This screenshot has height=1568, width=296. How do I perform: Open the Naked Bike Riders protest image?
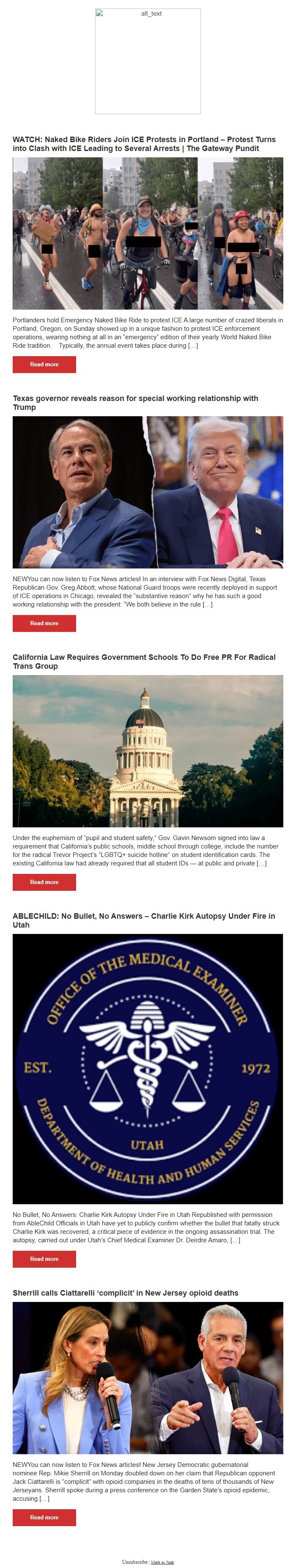coord(148,233)
